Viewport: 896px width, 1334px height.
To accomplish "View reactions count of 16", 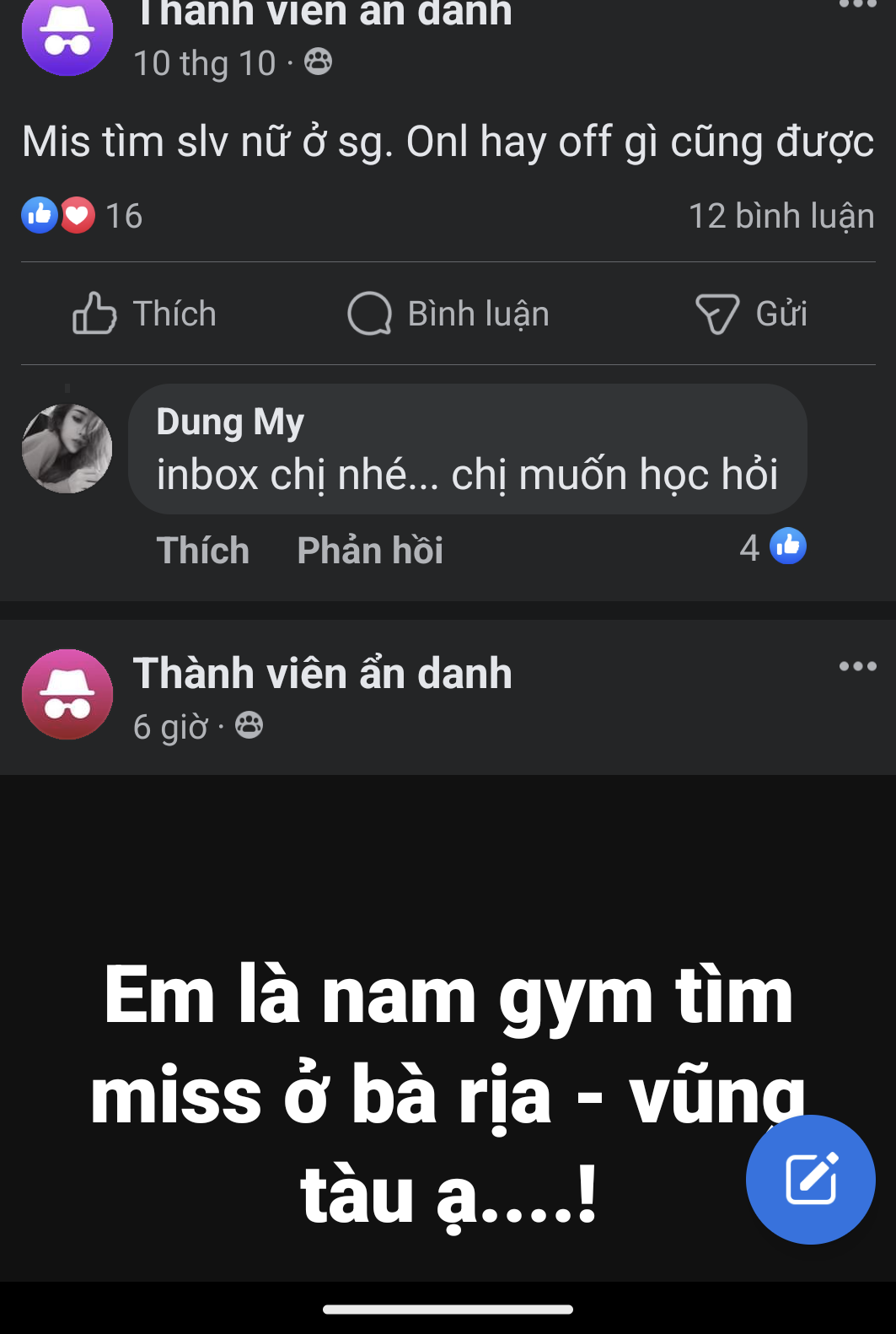I will (x=82, y=216).
